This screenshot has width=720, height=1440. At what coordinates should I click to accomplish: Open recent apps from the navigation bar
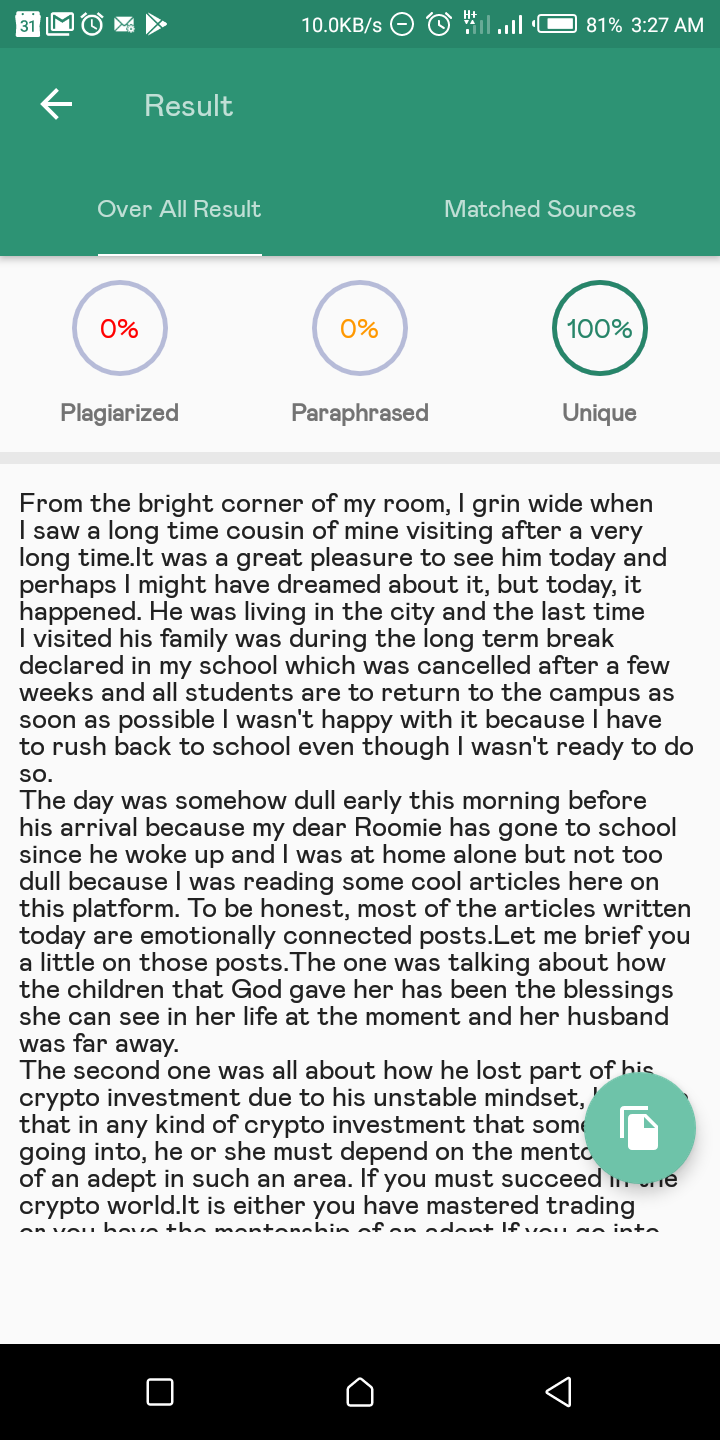(x=160, y=1392)
